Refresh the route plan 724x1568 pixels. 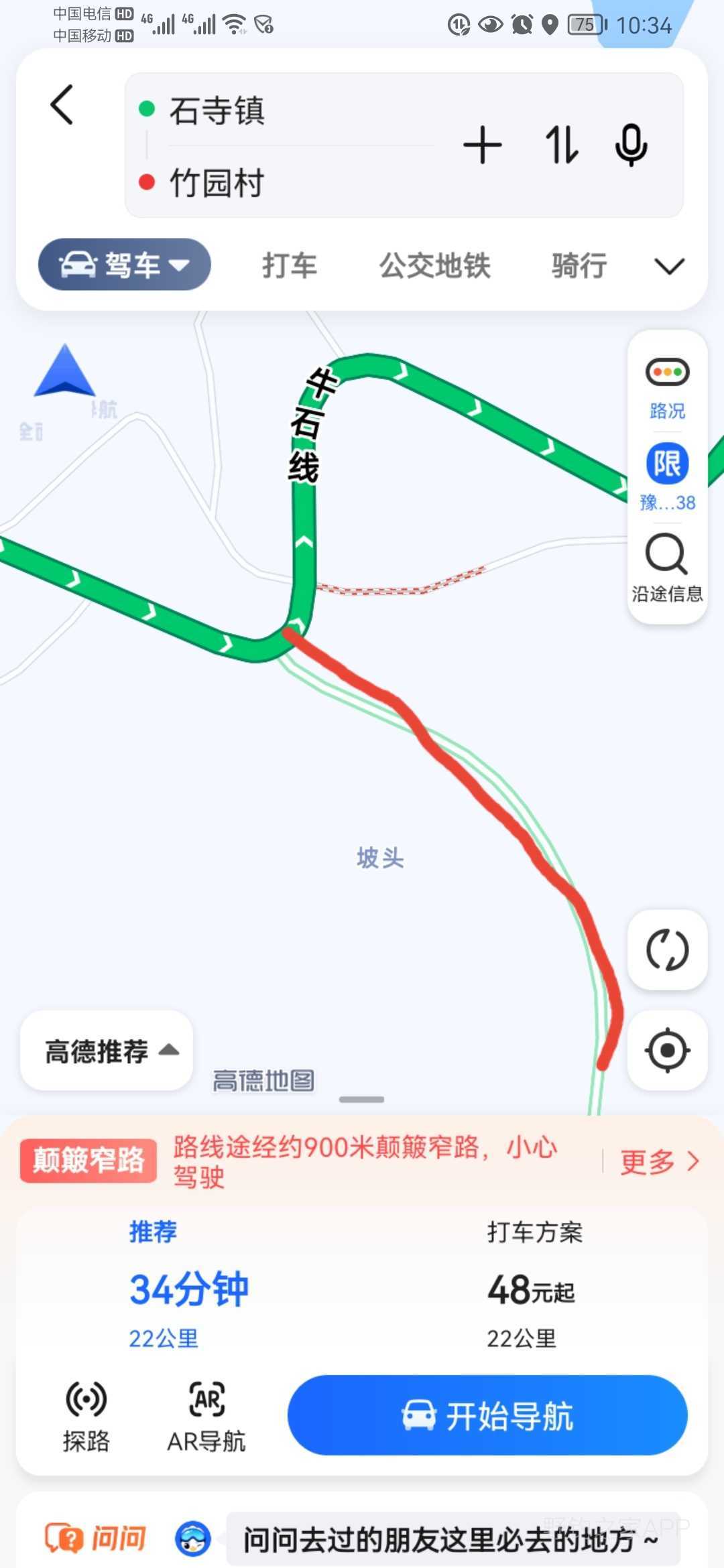click(667, 950)
